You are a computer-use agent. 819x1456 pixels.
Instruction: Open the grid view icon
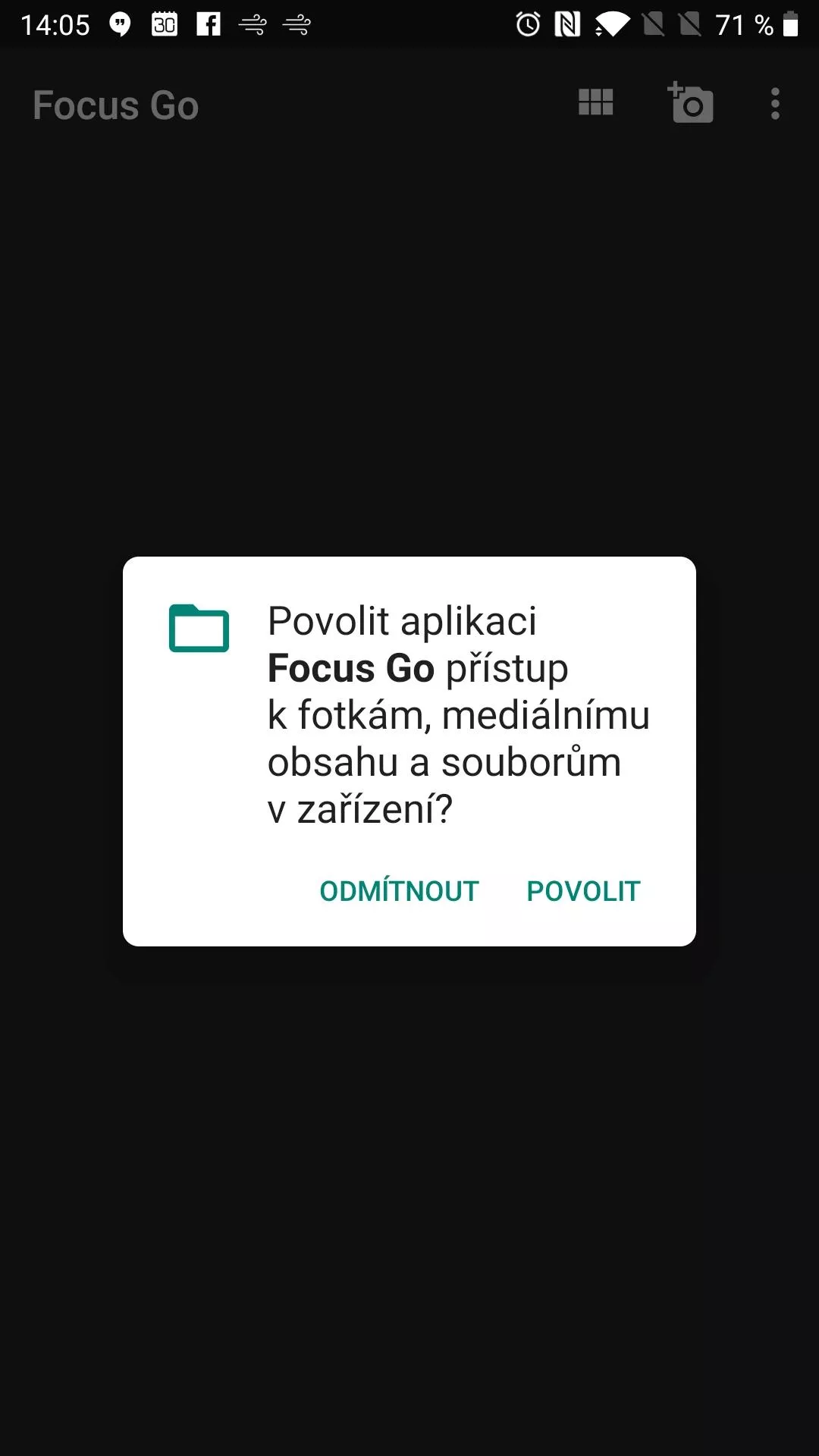(x=596, y=103)
